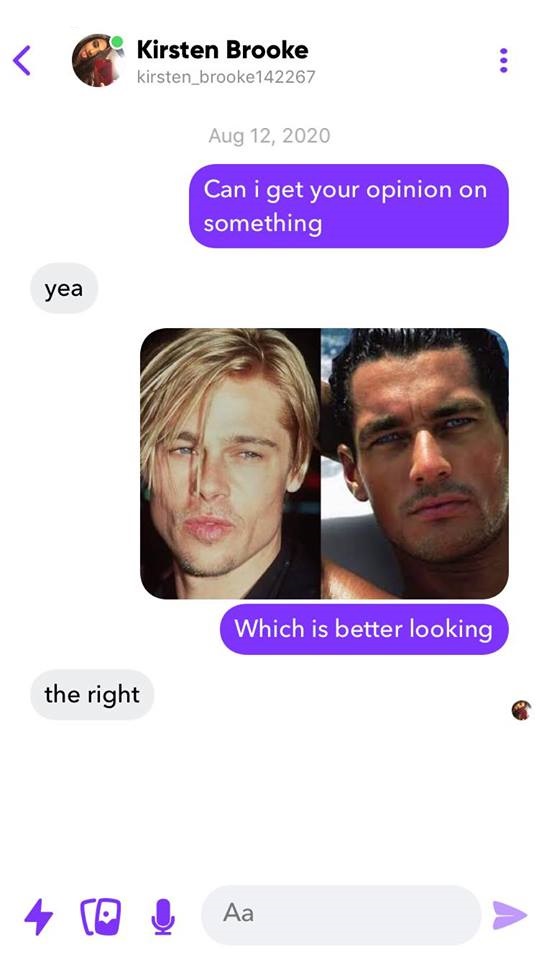The height and width of the screenshot is (960, 539).
Task: Send the message with the arrow
Action: point(509,916)
